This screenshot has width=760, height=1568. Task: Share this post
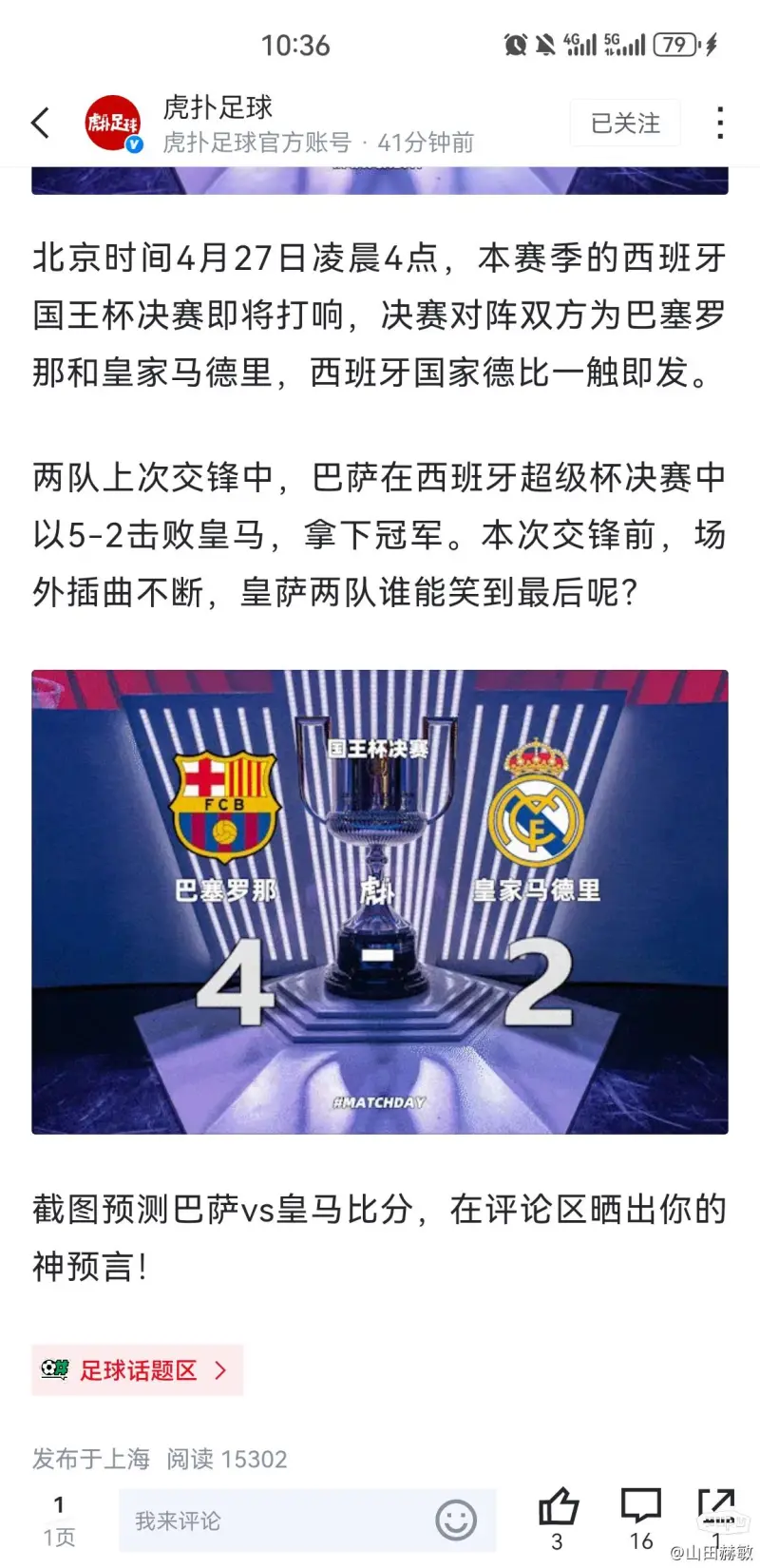(x=715, y=1509)
